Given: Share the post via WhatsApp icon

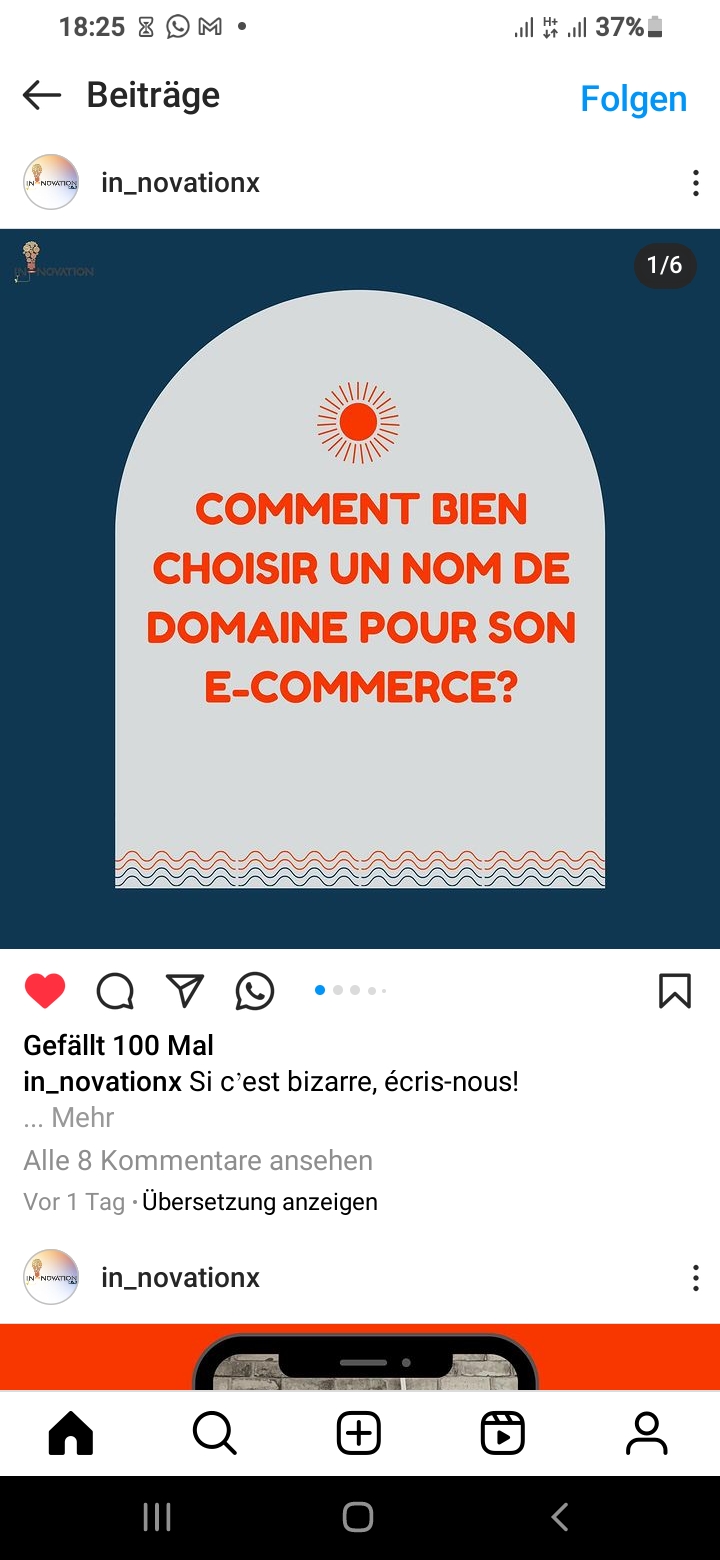Looking at the screenshot, I should click(x=255, y=991).
